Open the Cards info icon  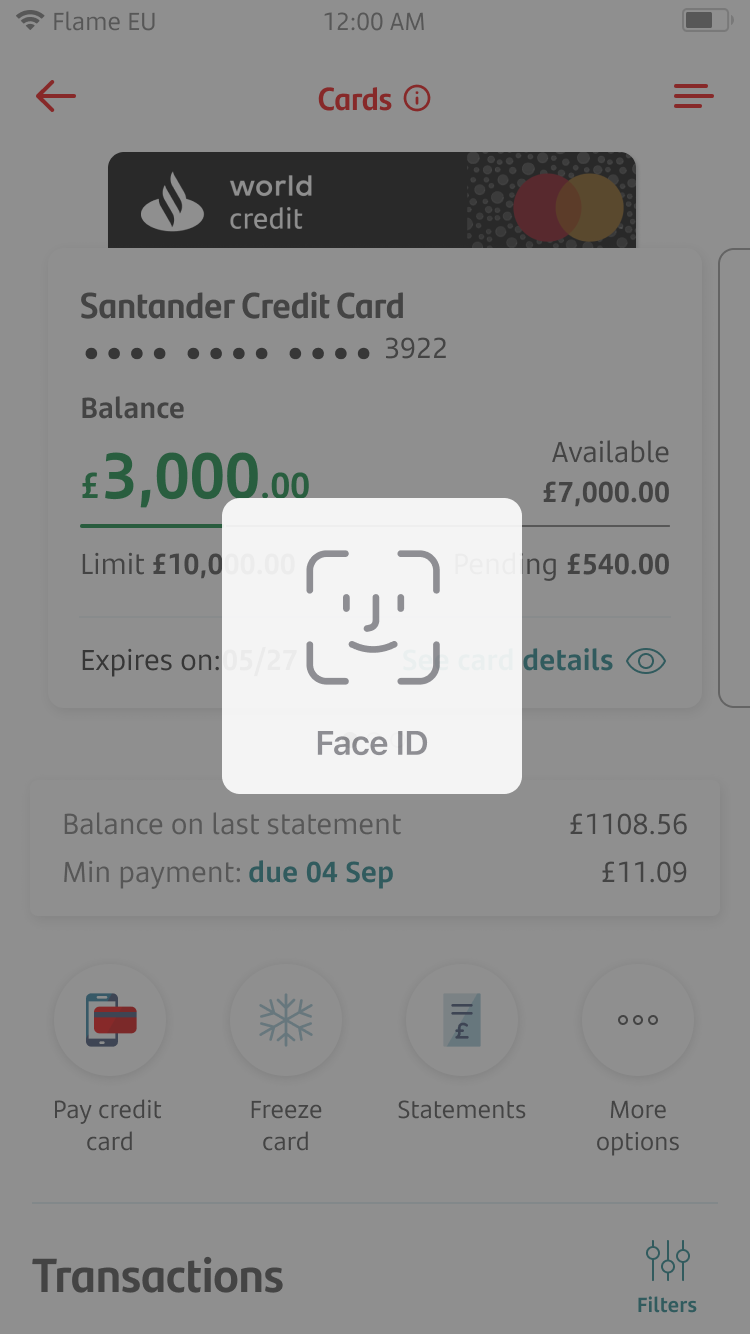(x=417, y=98)
